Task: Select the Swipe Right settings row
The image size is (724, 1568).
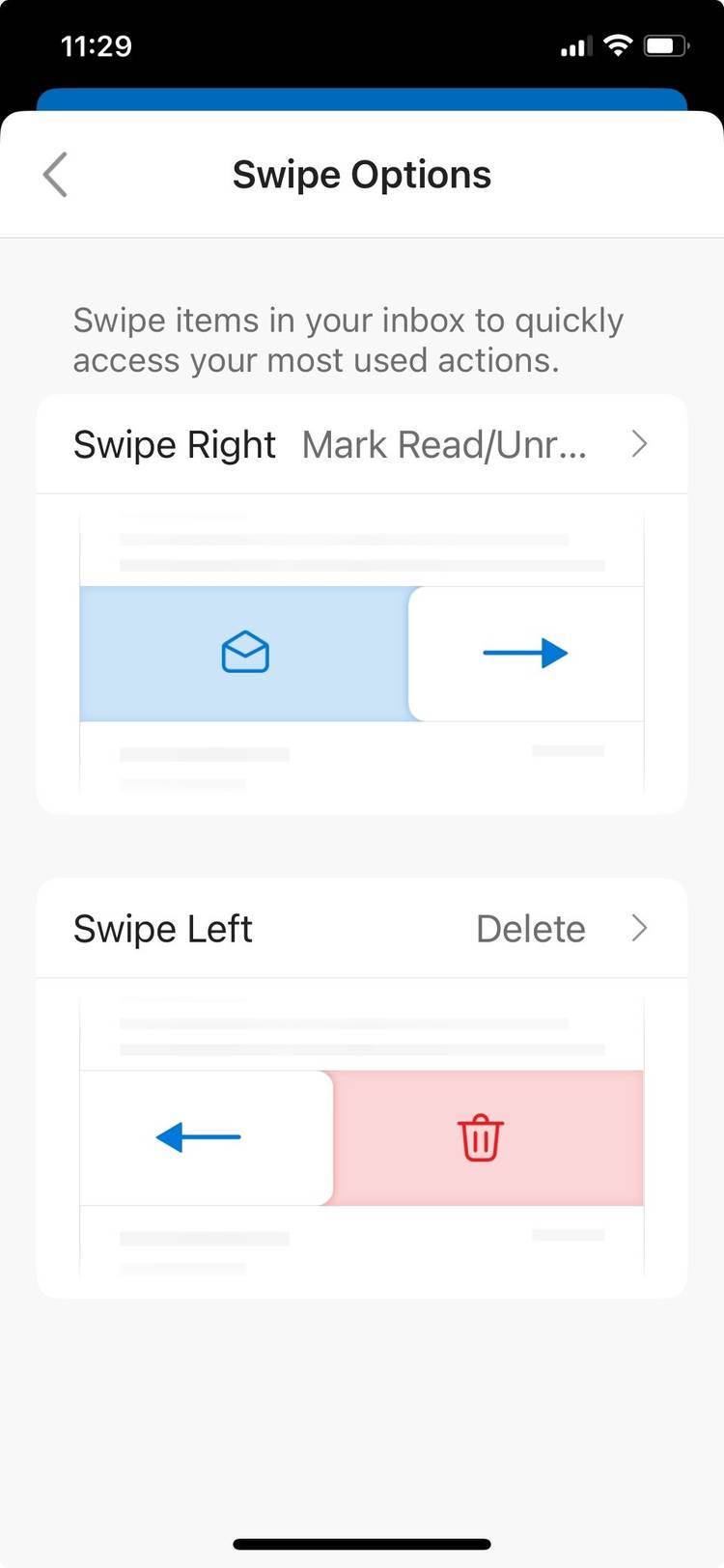Action: (x=362, y=444)
